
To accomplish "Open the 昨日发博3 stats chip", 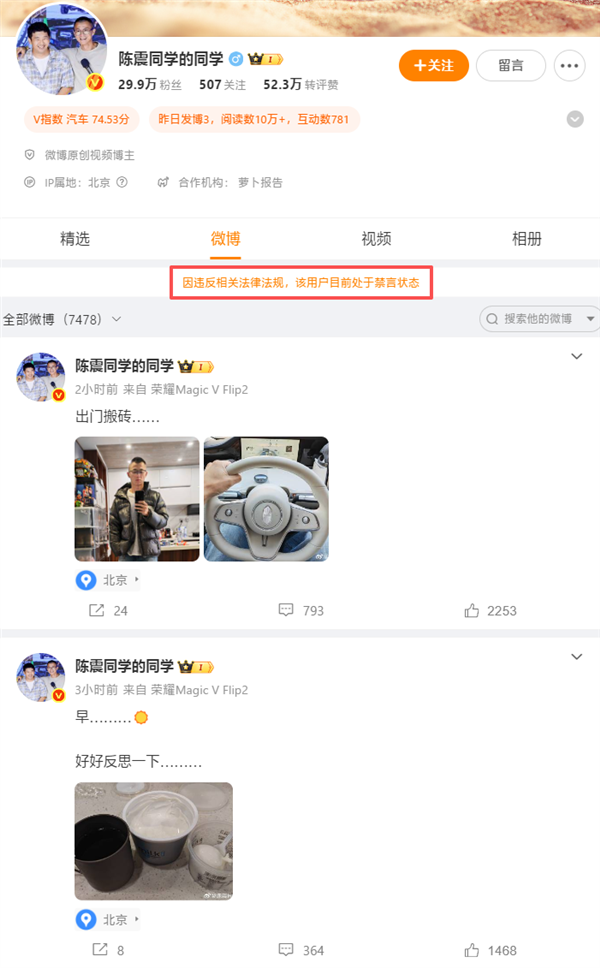I will 254,120.
